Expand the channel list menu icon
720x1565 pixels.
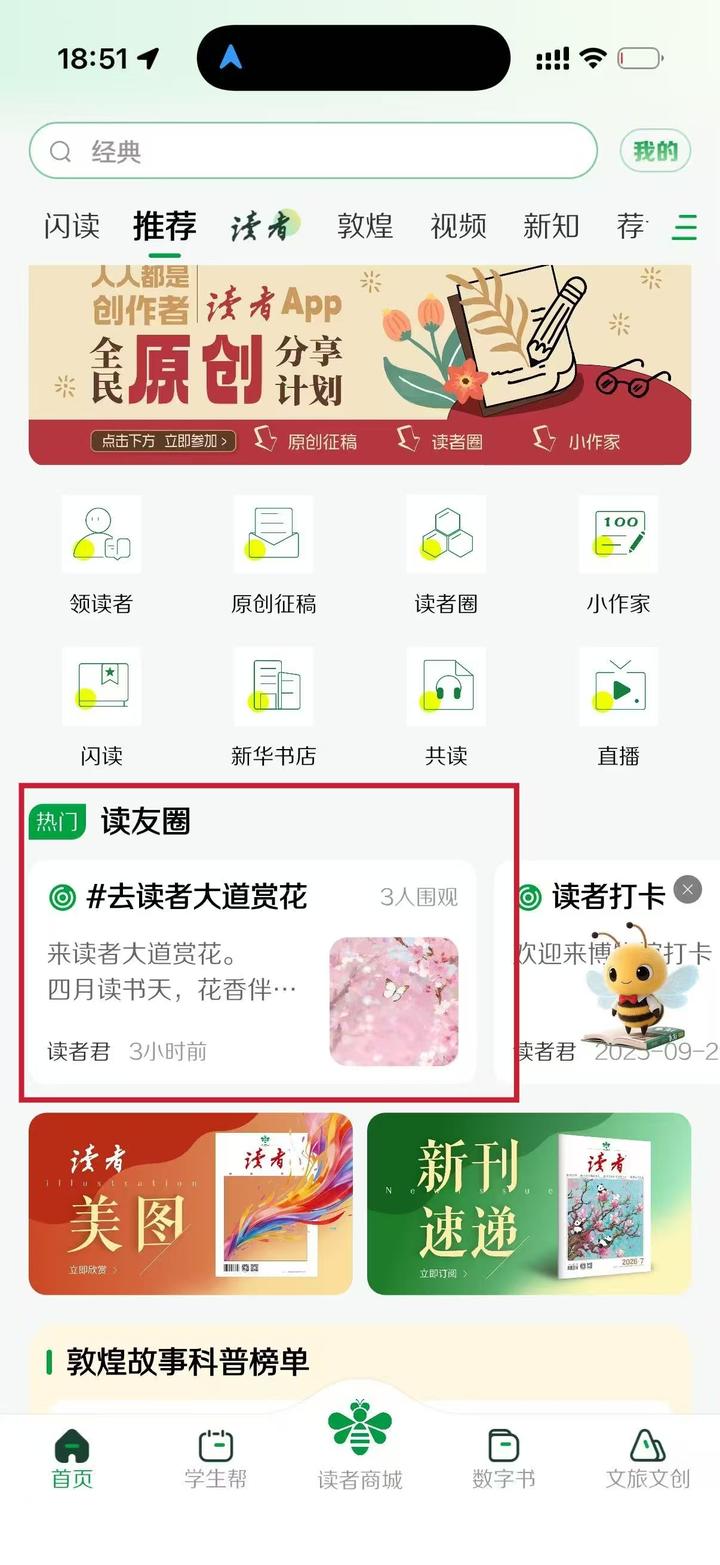pyautogui.click(x=685, y=227)
